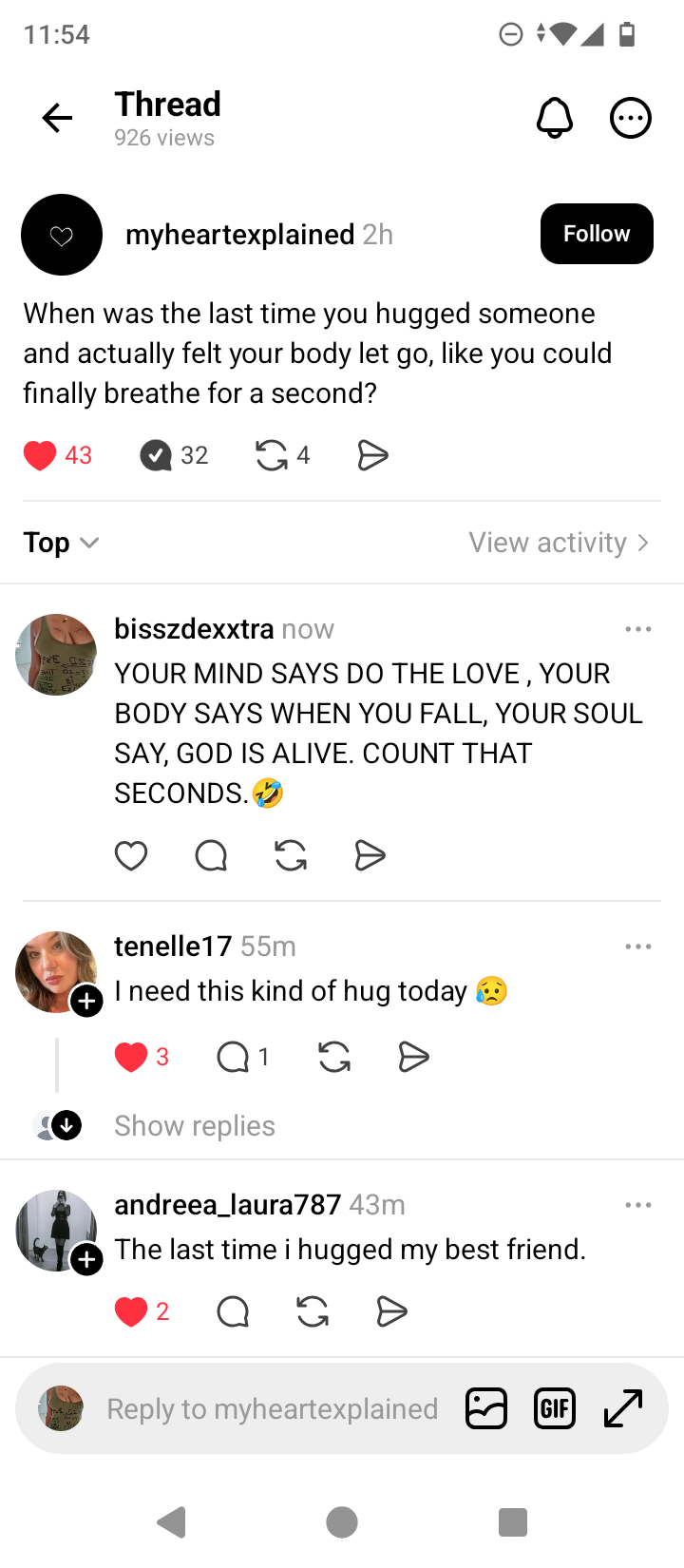Image resolution: width=684 pixels, height=1568 pixels.
Task: Expand the reply composer to full screen
Action: 623,1408
